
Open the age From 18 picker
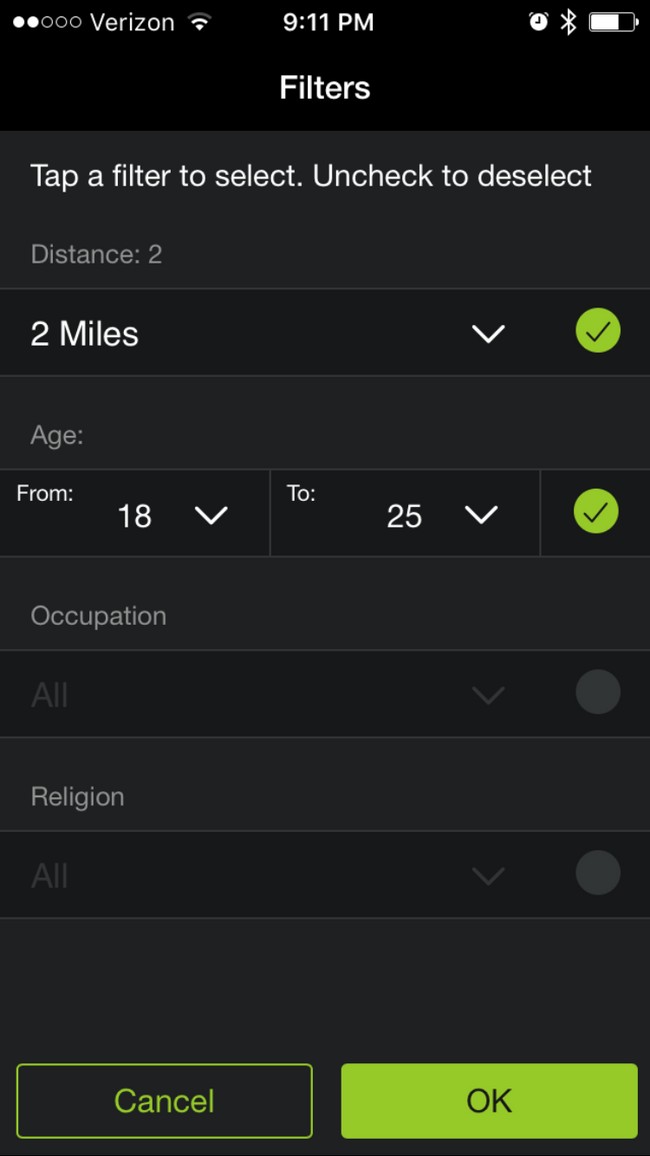point(135,513)
